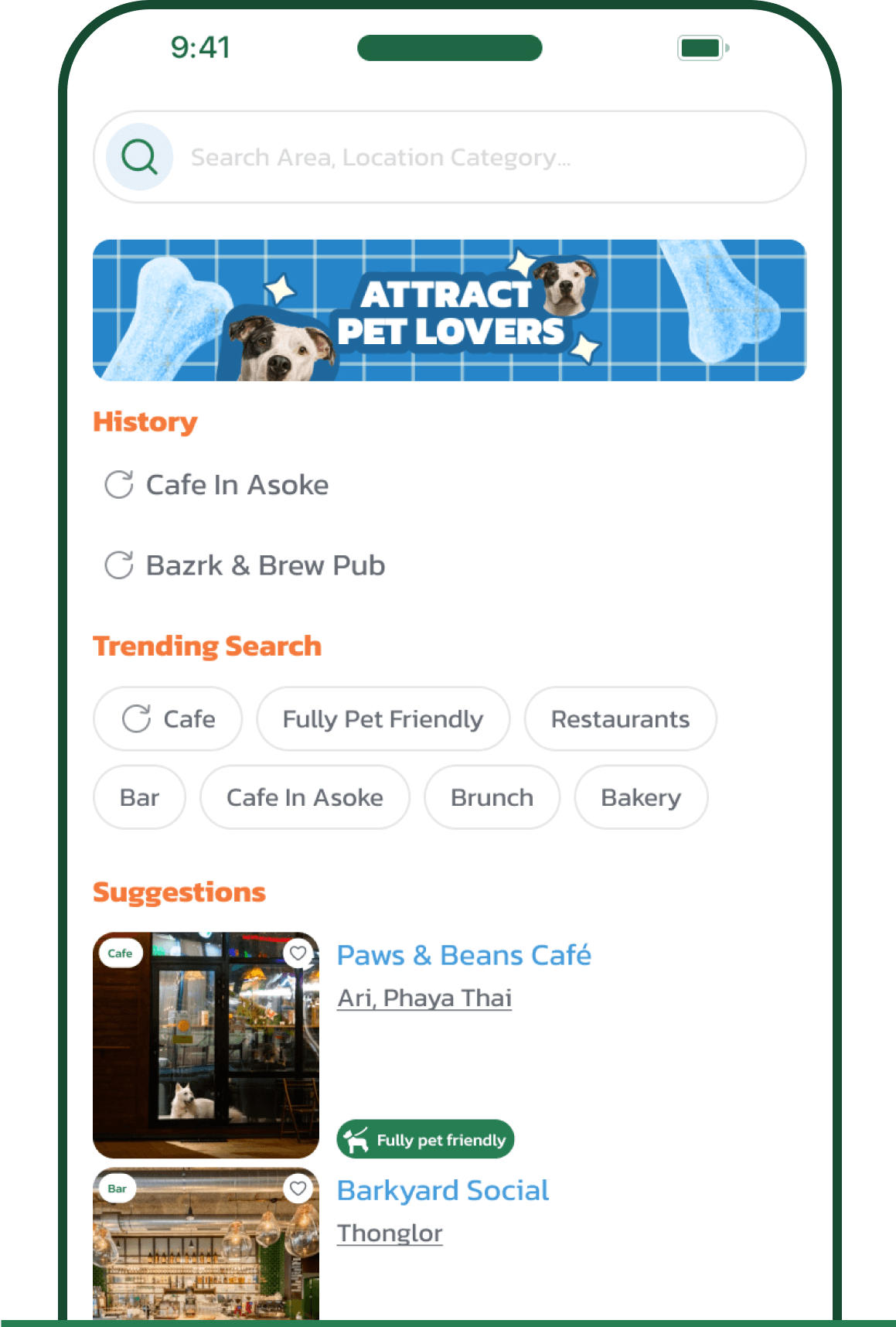Image resolution: width=896 pixels, height=1327 pixels.
Task: Choose the Cafe trending chip
Action: pos(168,719)
